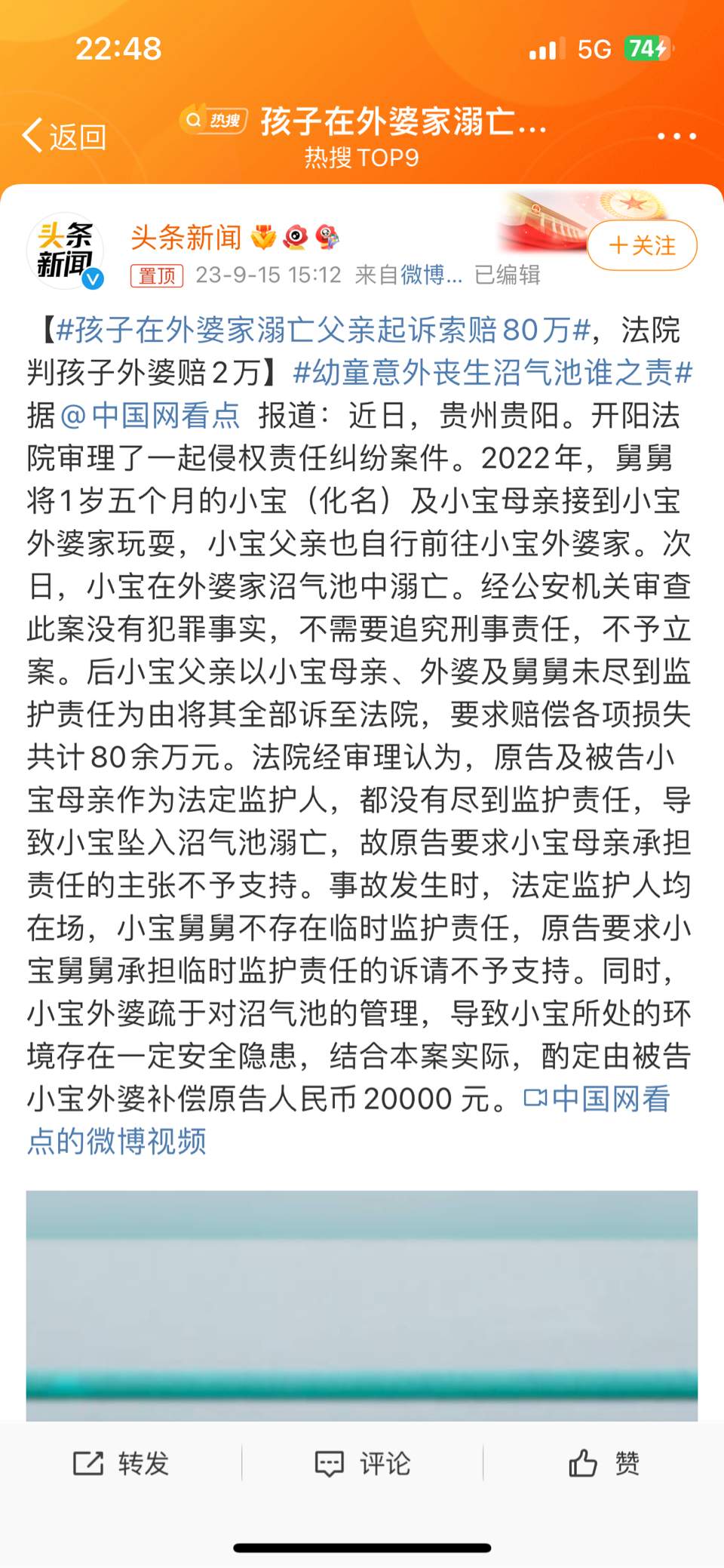The width and height of the screenshot is (724, 1568).
Task: Open the 中国网看点的微博视频 link
Action: [x=348, y=1120]
